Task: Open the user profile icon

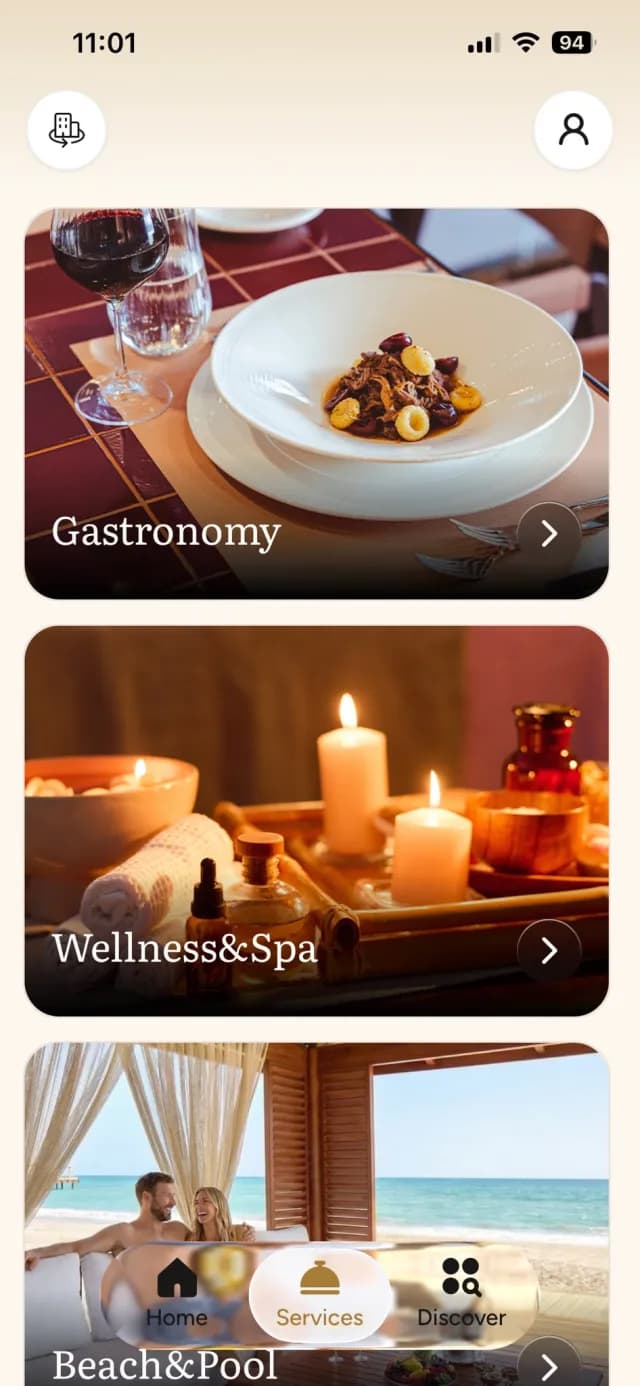Action: (573, 130)
